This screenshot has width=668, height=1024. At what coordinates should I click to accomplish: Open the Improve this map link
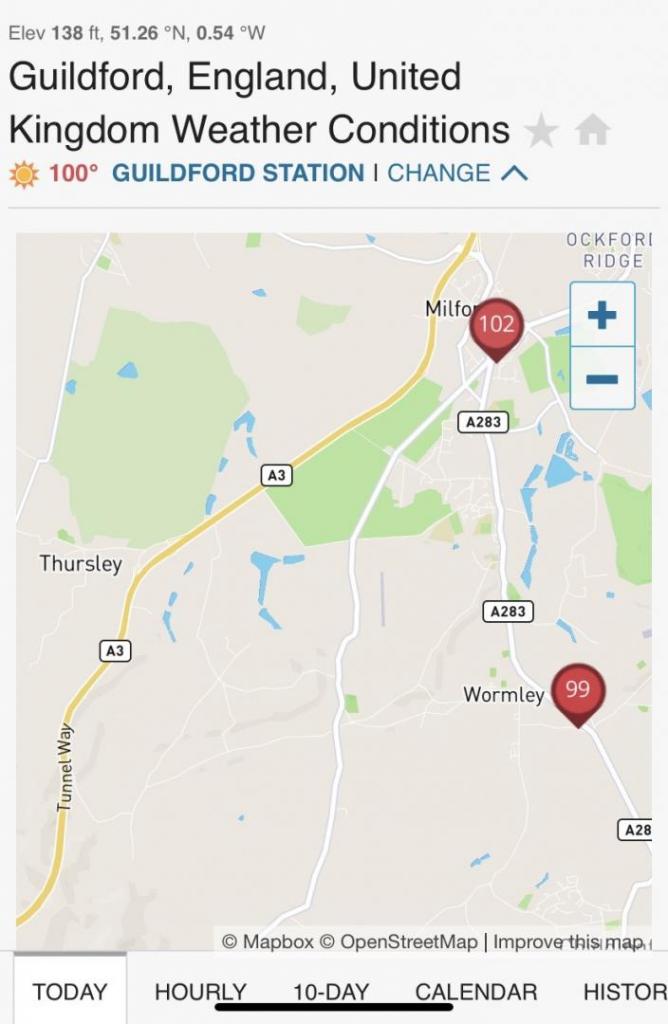[567, 942]
